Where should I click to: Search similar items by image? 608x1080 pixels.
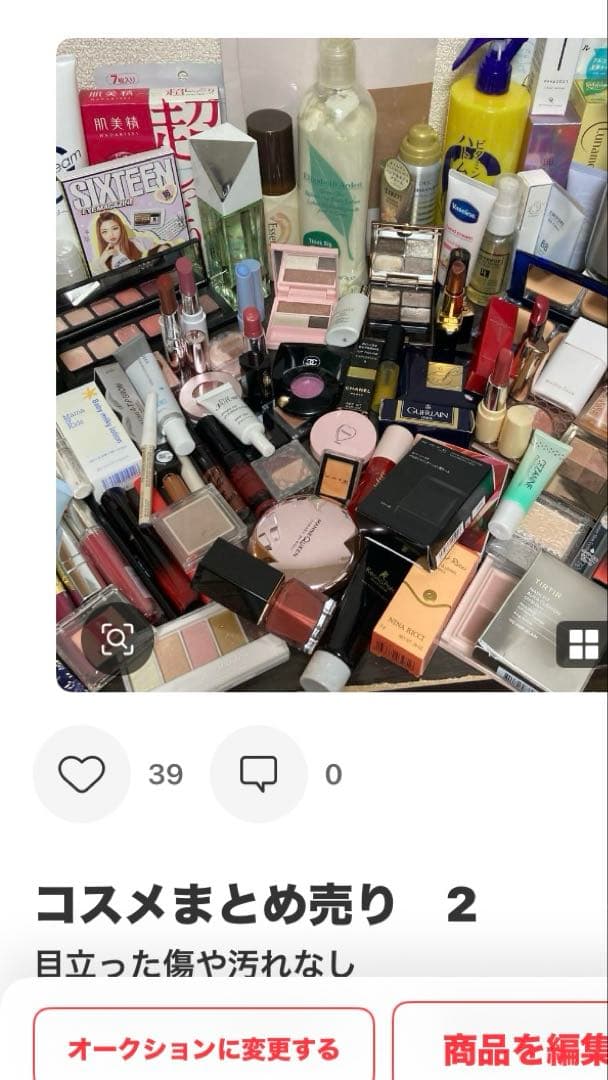tap(117, 638)
